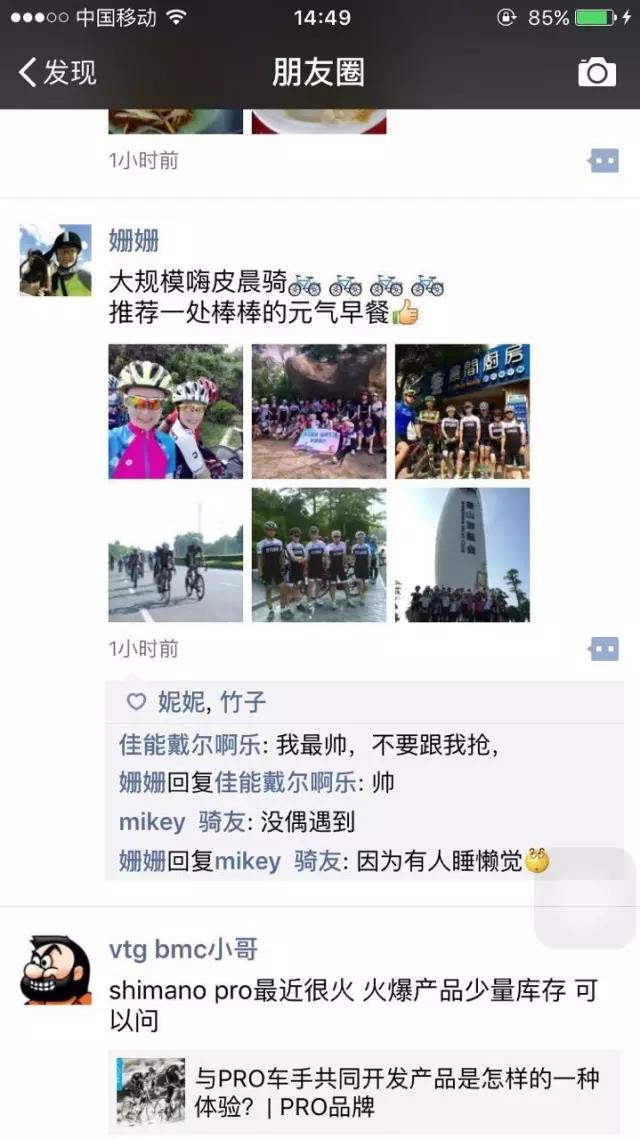Tap the floating AssistiveTouch button

(x=585, y=898)
